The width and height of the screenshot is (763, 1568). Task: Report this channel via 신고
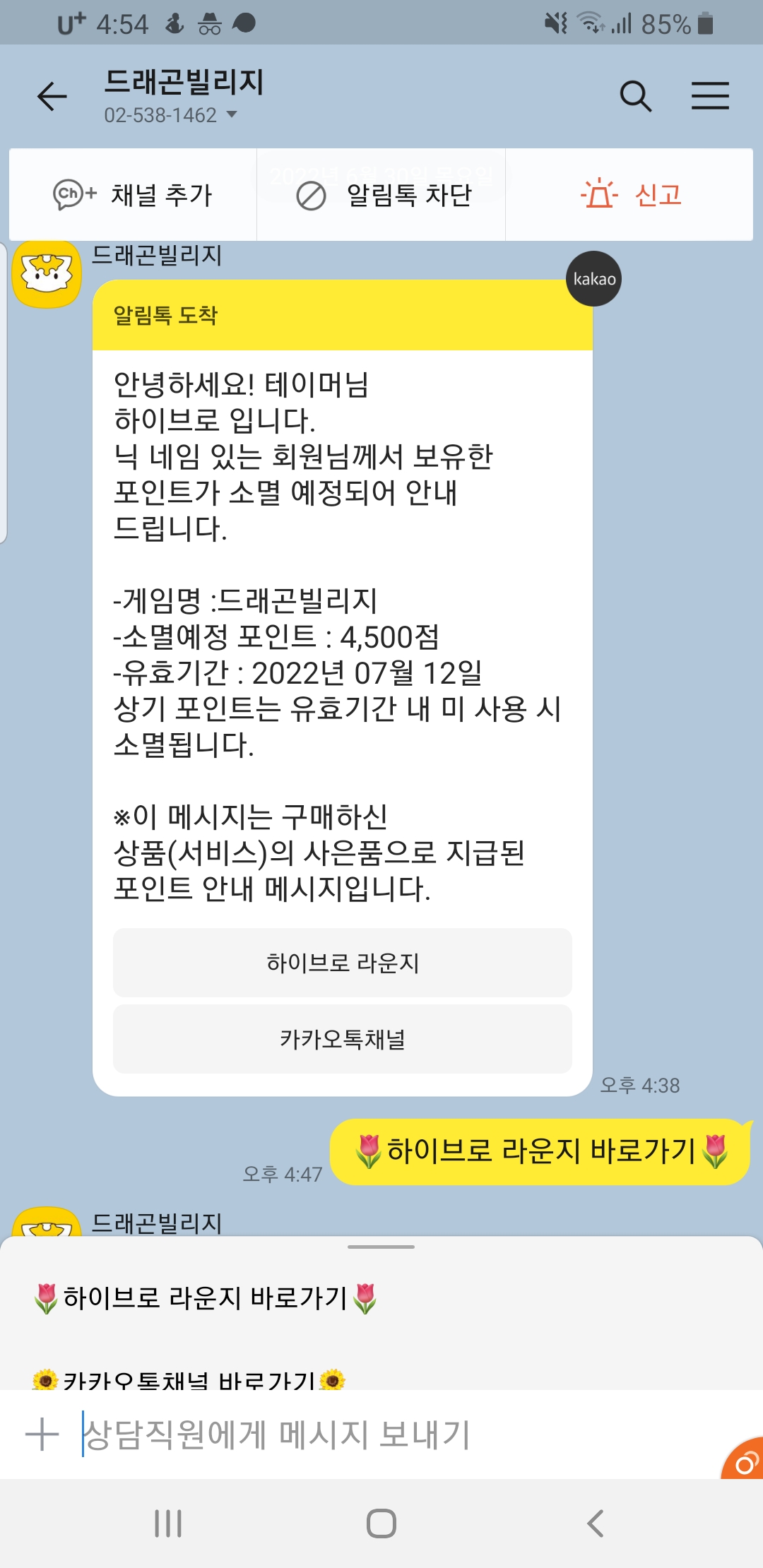(x=630, y=195)
